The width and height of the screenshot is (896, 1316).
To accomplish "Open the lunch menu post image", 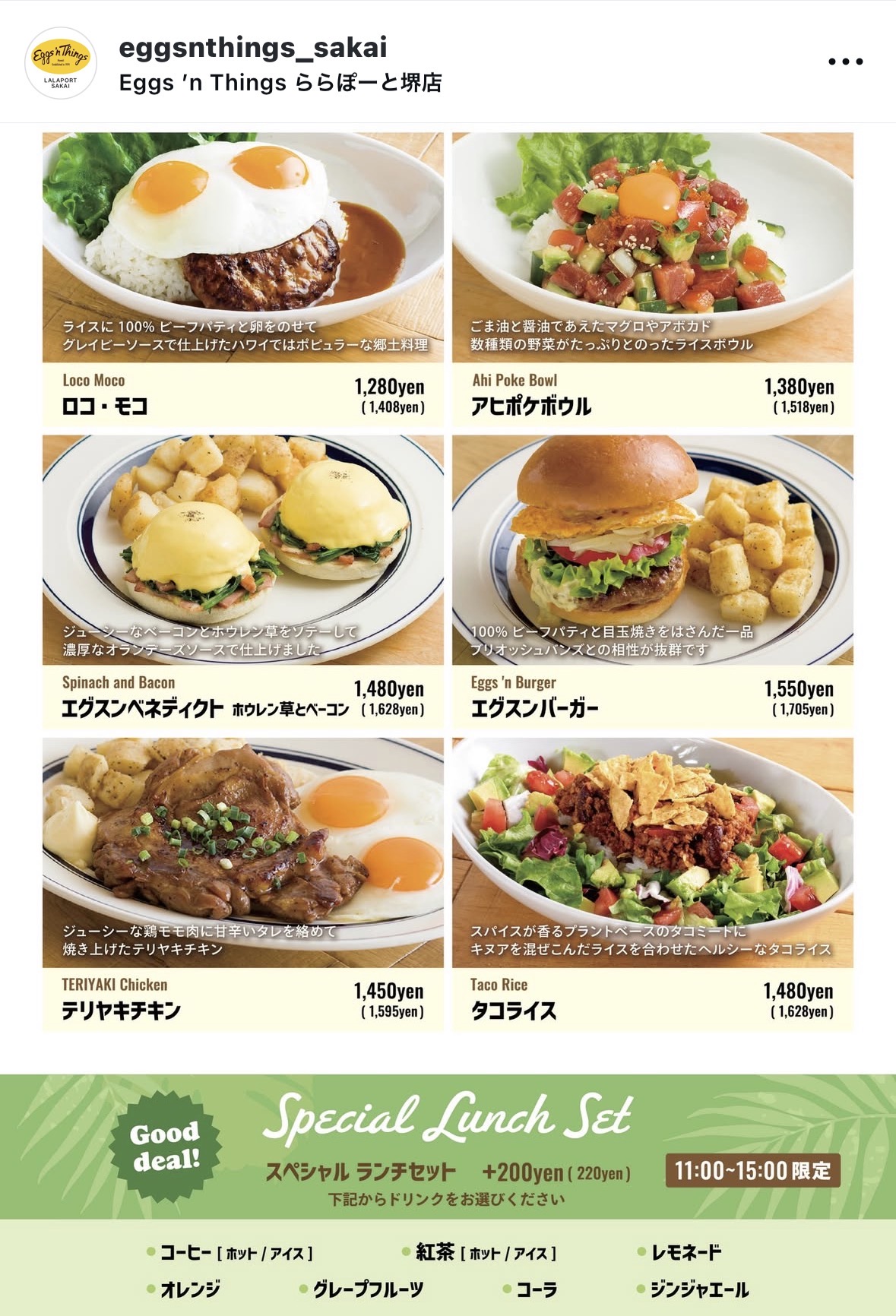I will pos(448,684).
